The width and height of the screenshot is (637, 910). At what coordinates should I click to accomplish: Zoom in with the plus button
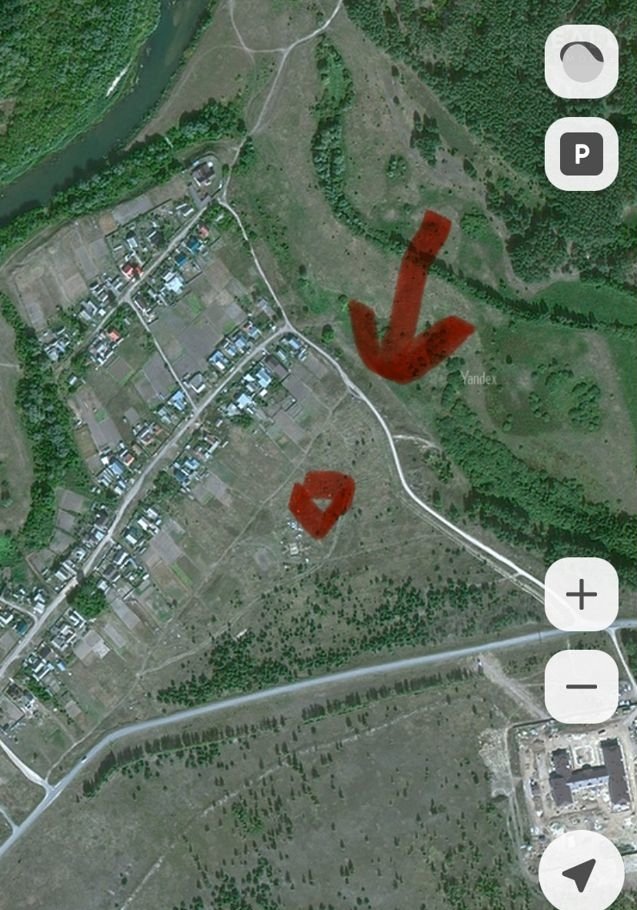pos(581,595)
